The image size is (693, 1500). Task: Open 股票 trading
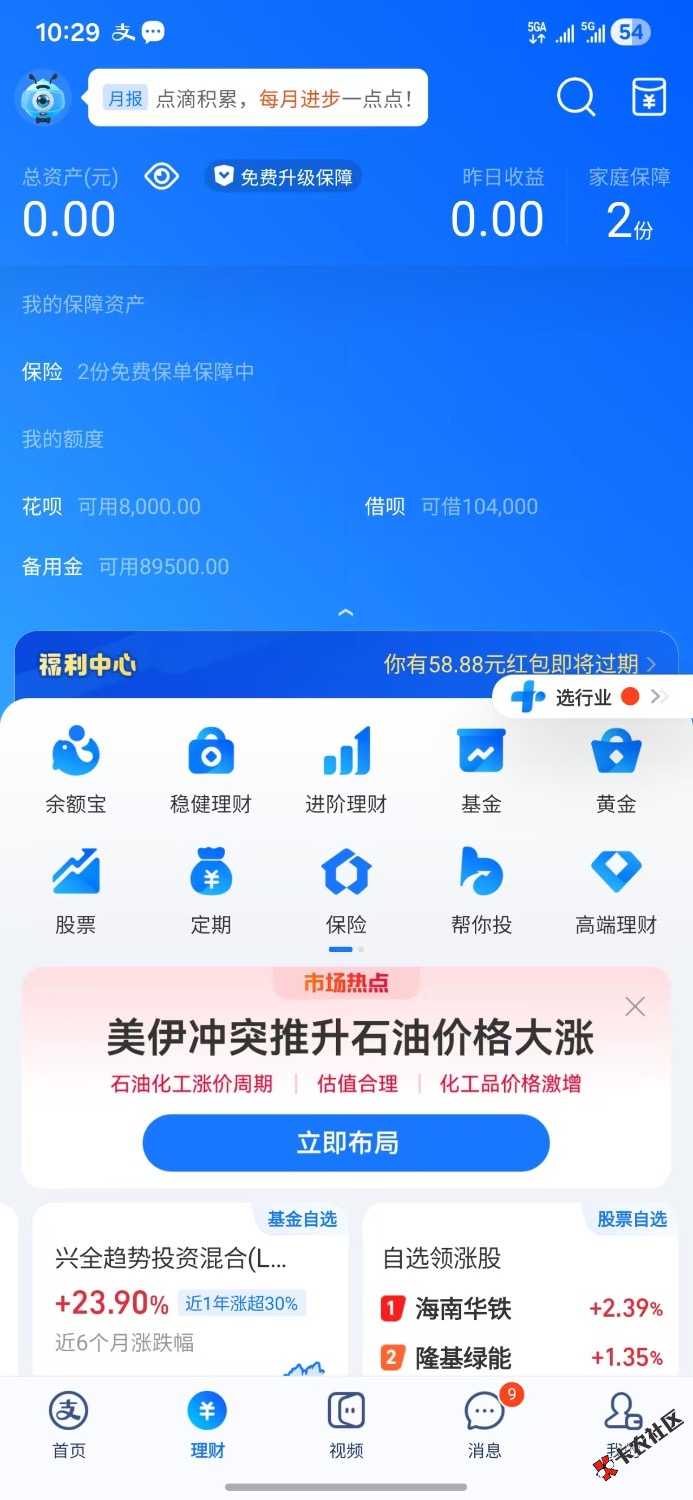click(75, 889)
